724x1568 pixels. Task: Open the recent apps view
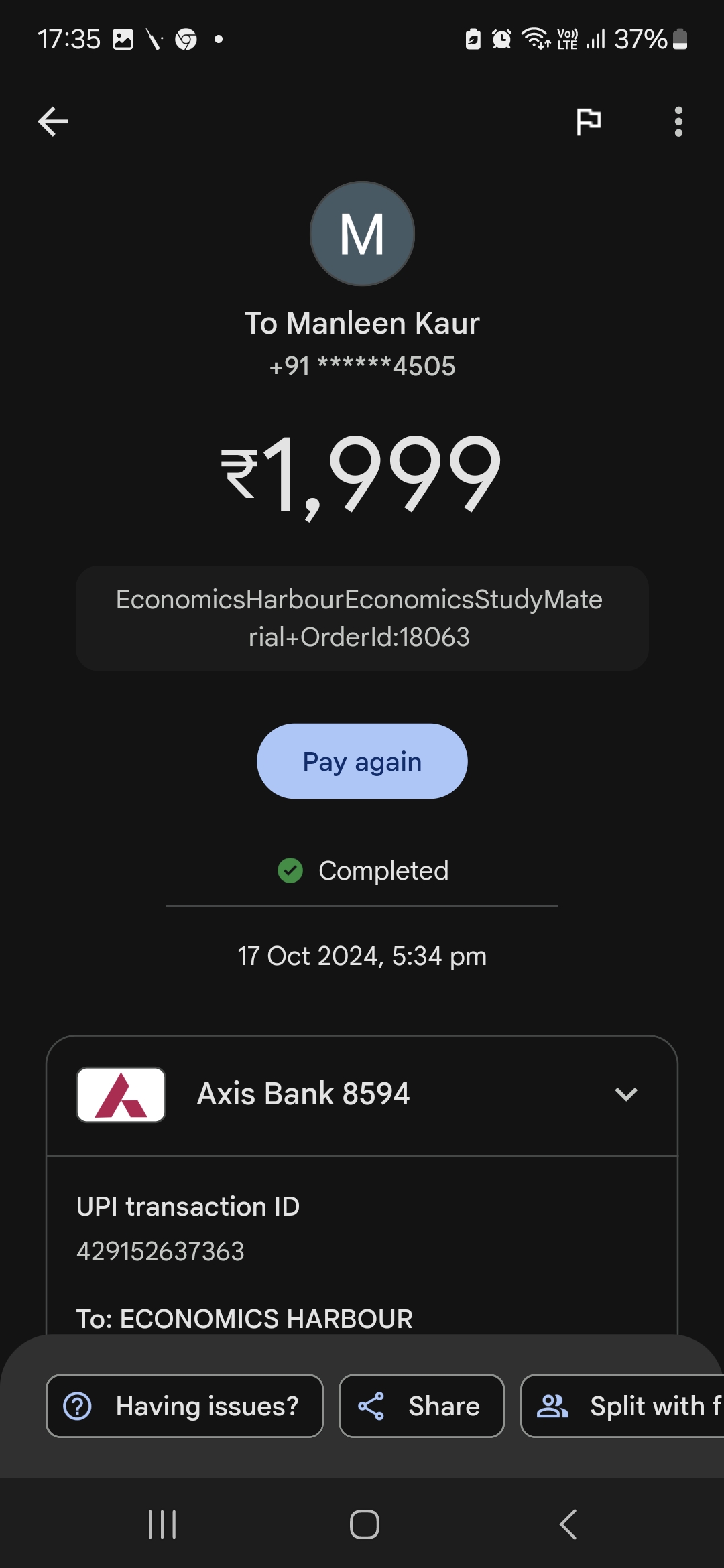point(162,1524)
